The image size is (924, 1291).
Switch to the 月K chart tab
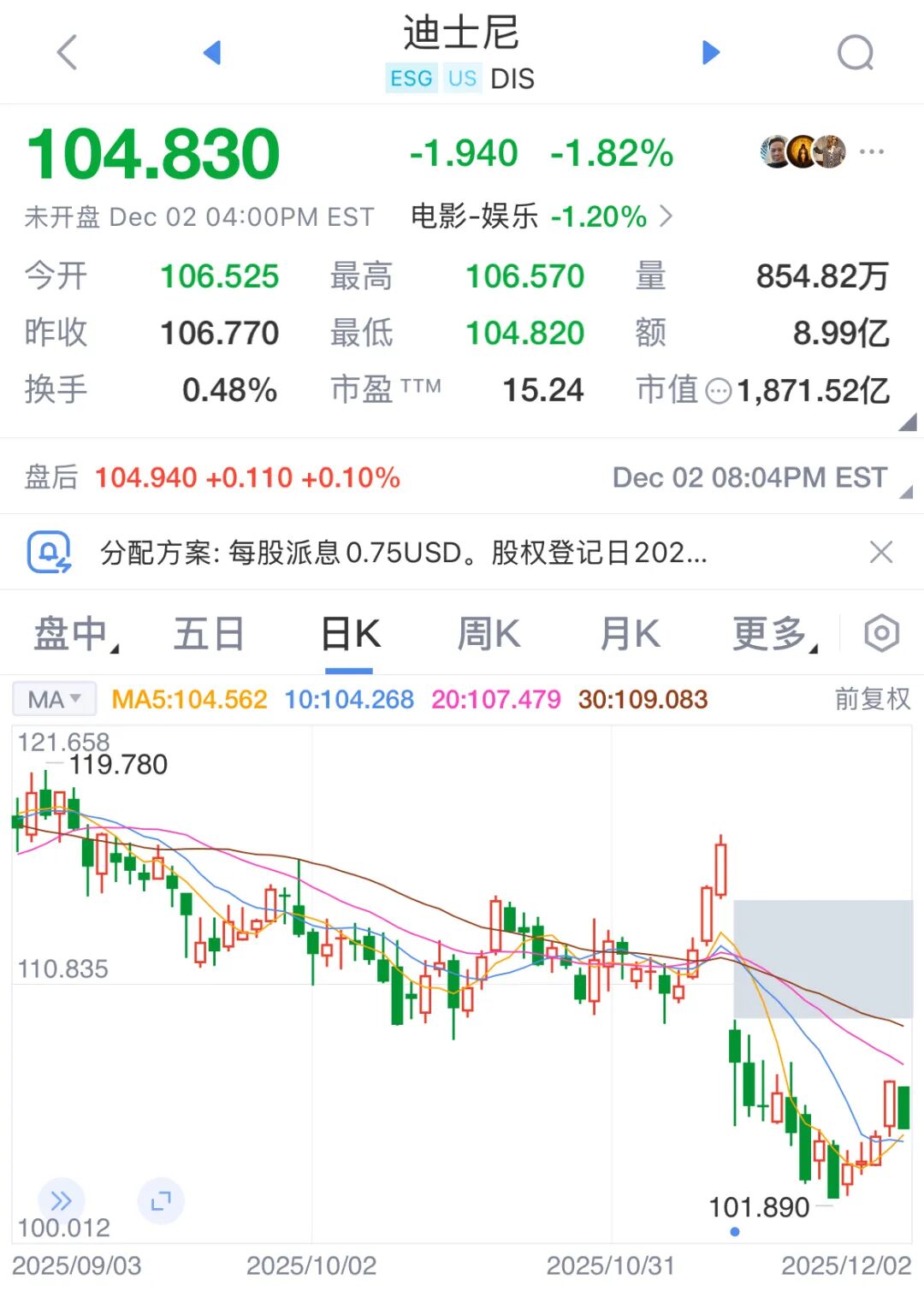630,634
